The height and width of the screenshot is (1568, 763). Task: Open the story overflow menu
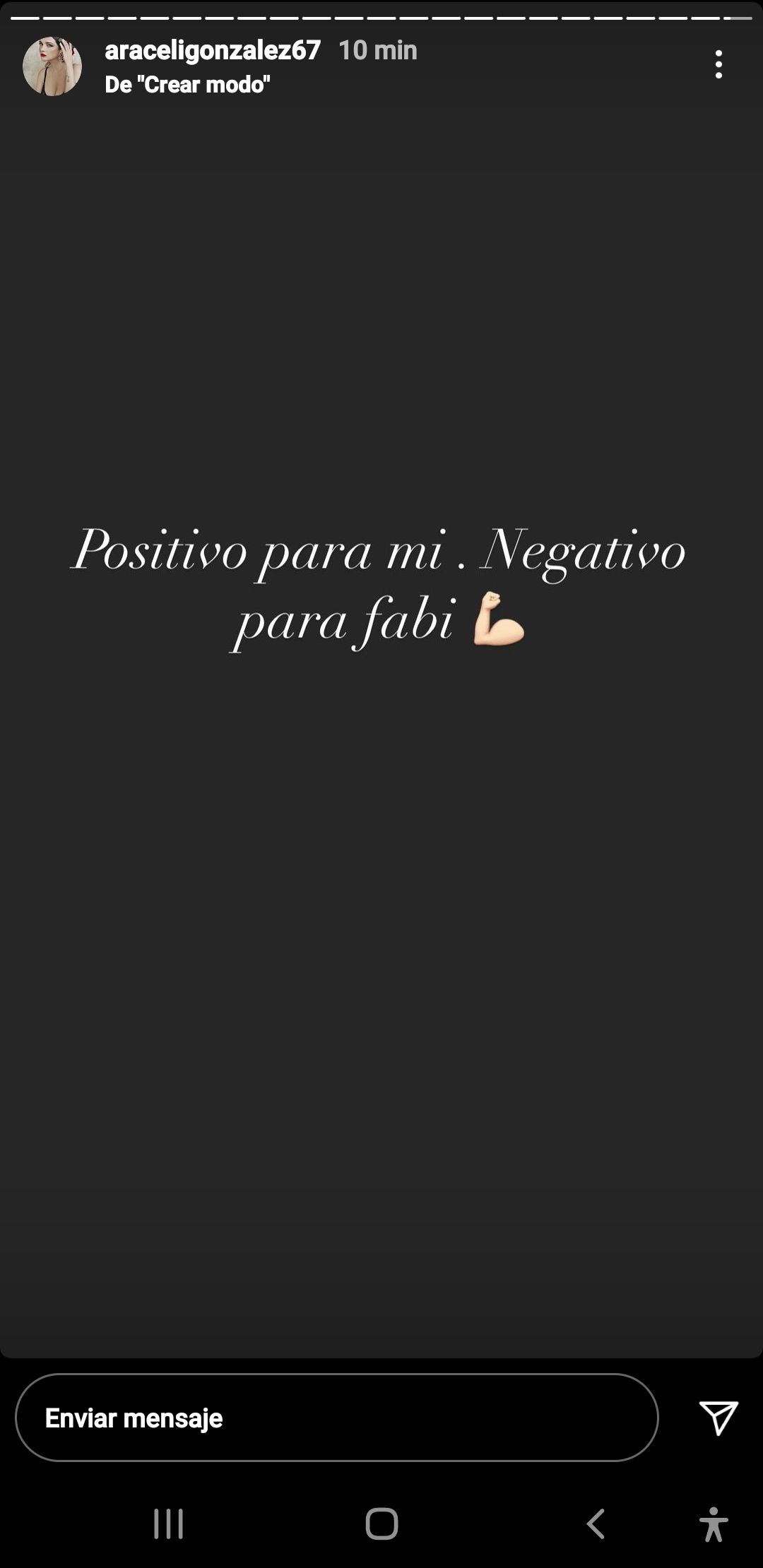click(718, 64)
